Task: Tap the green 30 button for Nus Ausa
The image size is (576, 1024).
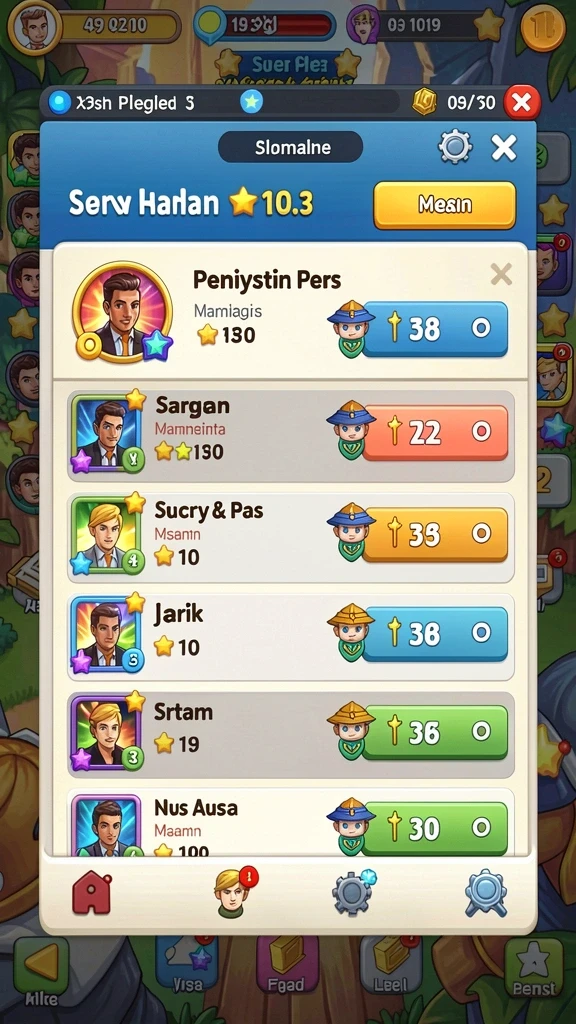Action: point(435,829)
